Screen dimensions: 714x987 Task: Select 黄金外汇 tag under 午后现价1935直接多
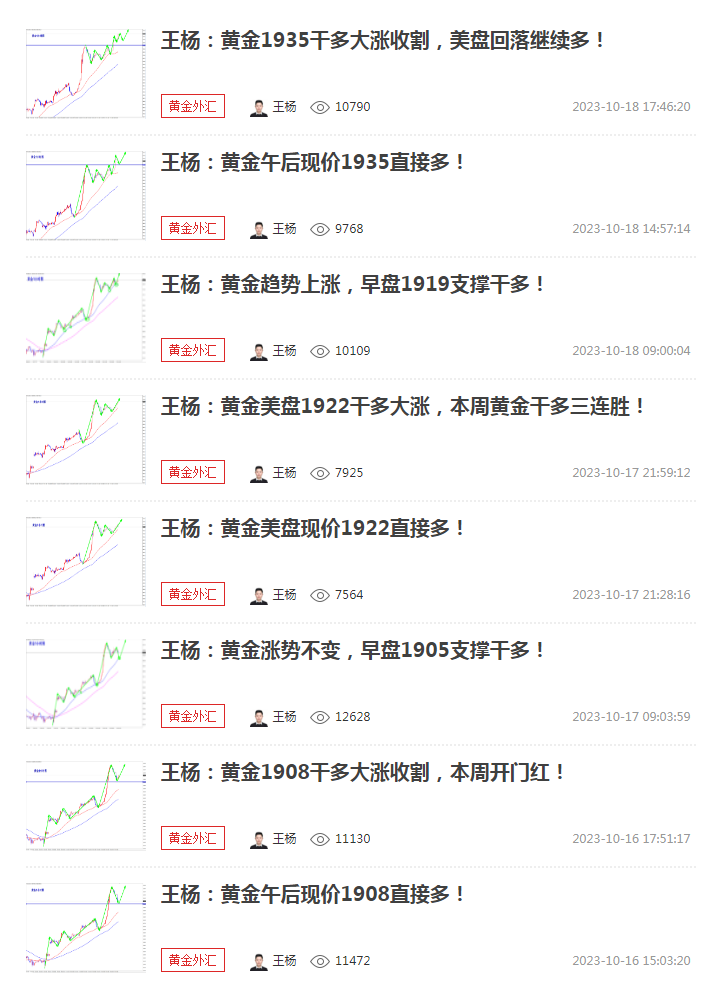coord(193,229)
